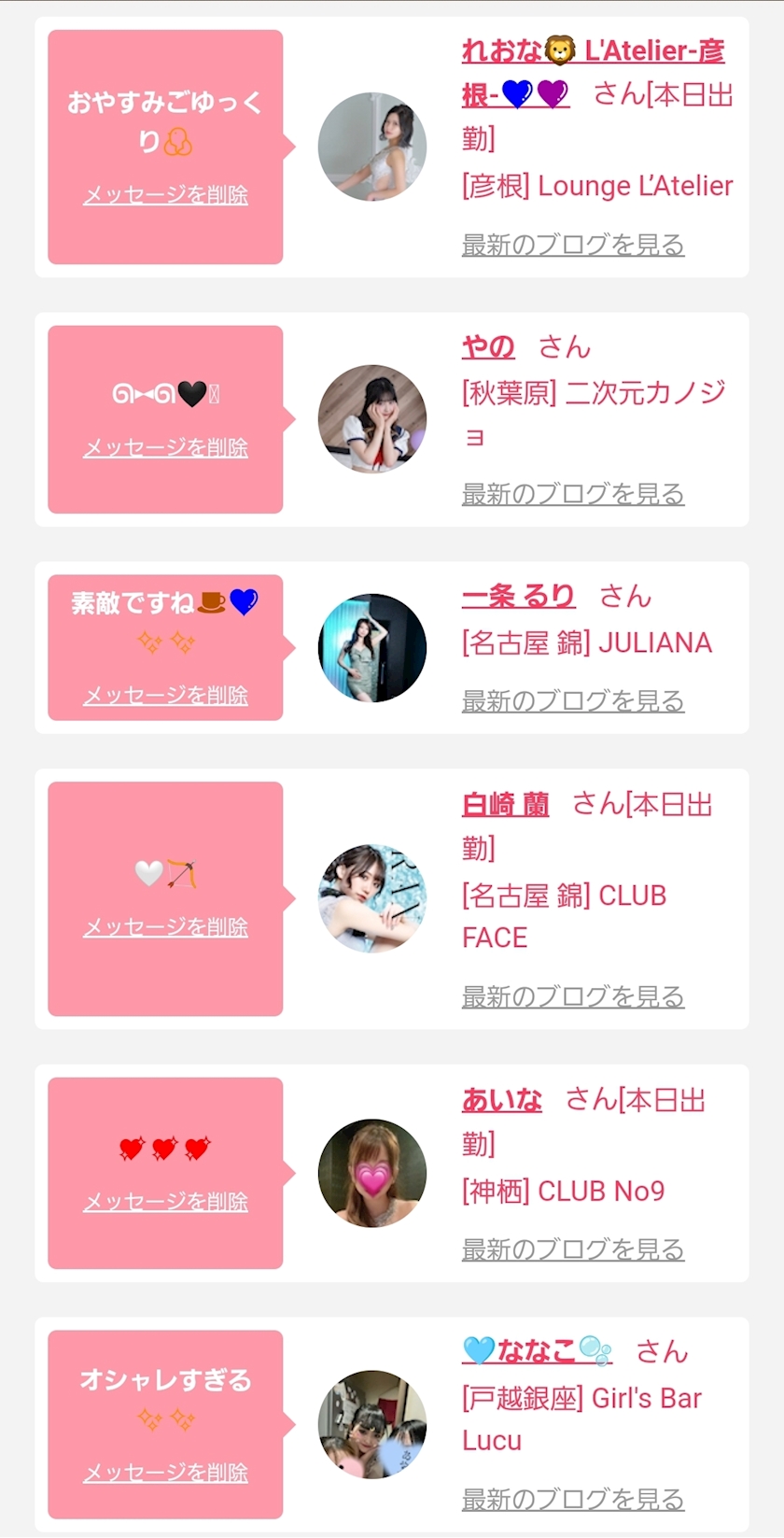View やの's latest blog
The image size is (784, 1538).
click(x=572, y=494)
